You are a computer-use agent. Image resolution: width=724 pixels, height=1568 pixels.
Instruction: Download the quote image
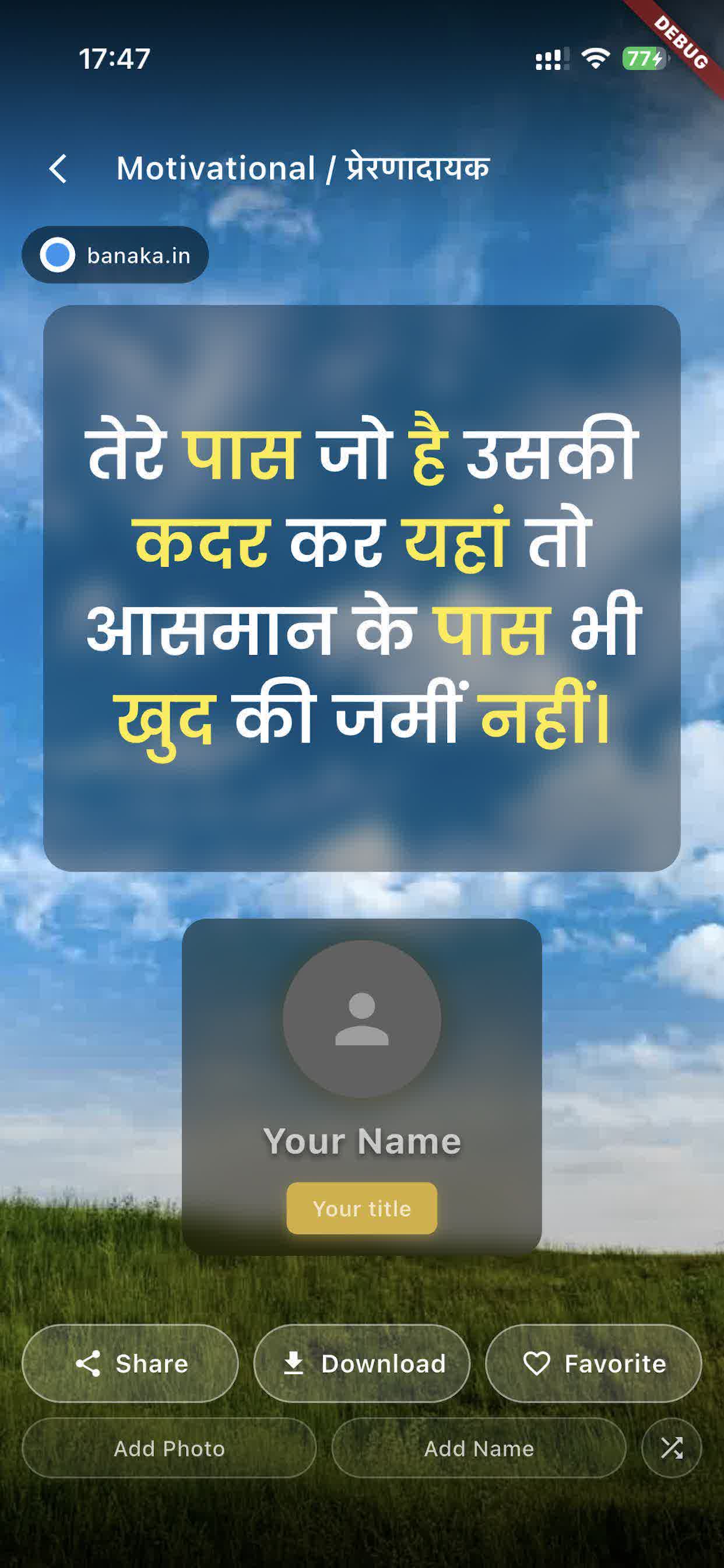tap(362, 1363)
